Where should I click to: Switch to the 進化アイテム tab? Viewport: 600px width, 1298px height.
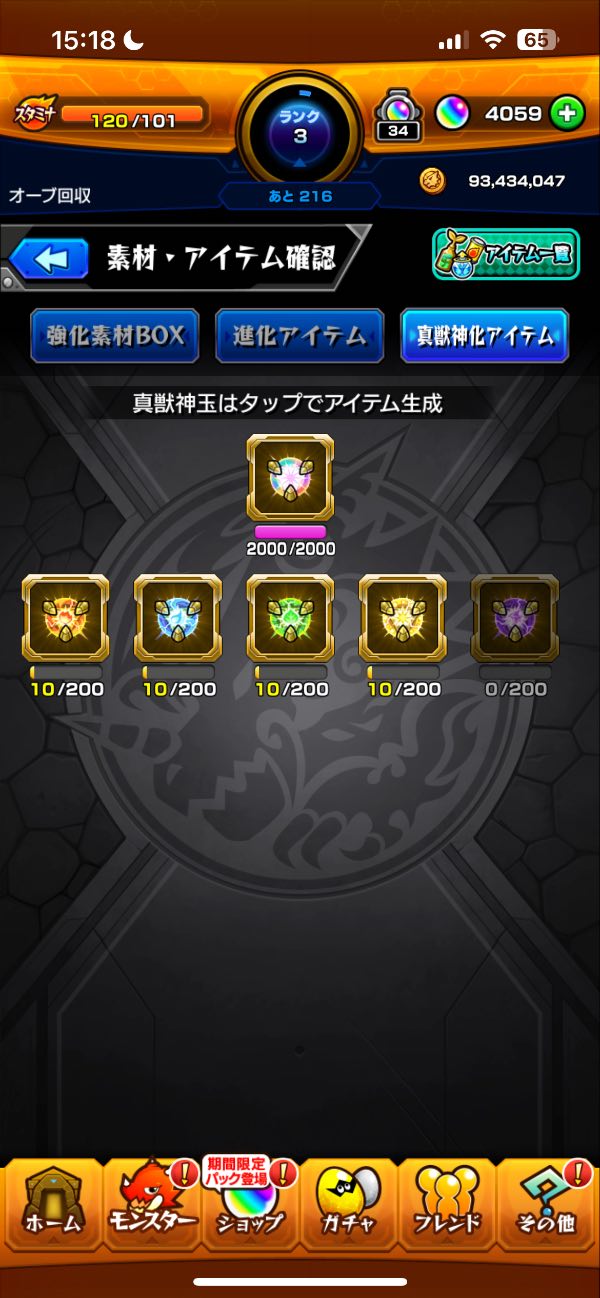click(300, 335)
